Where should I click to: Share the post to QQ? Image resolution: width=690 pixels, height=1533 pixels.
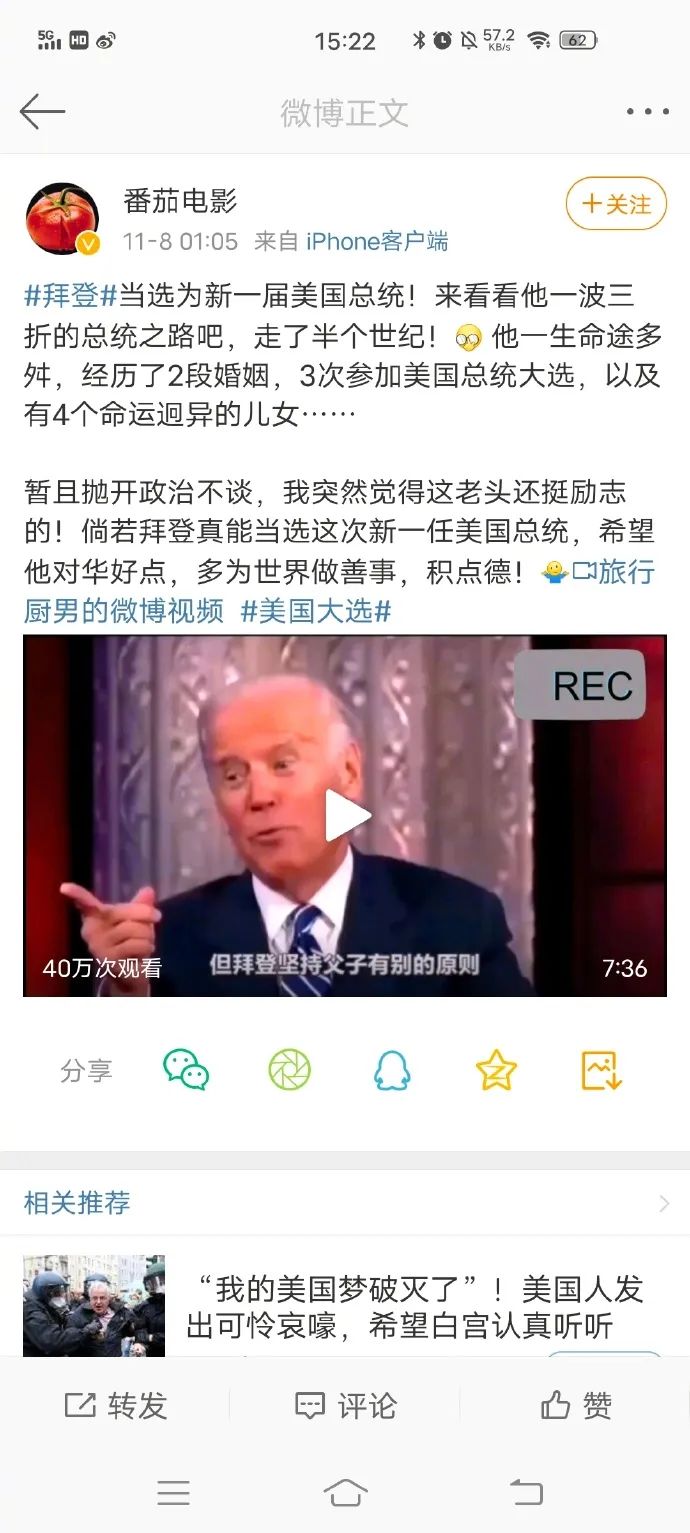[x=392, y=1070]
